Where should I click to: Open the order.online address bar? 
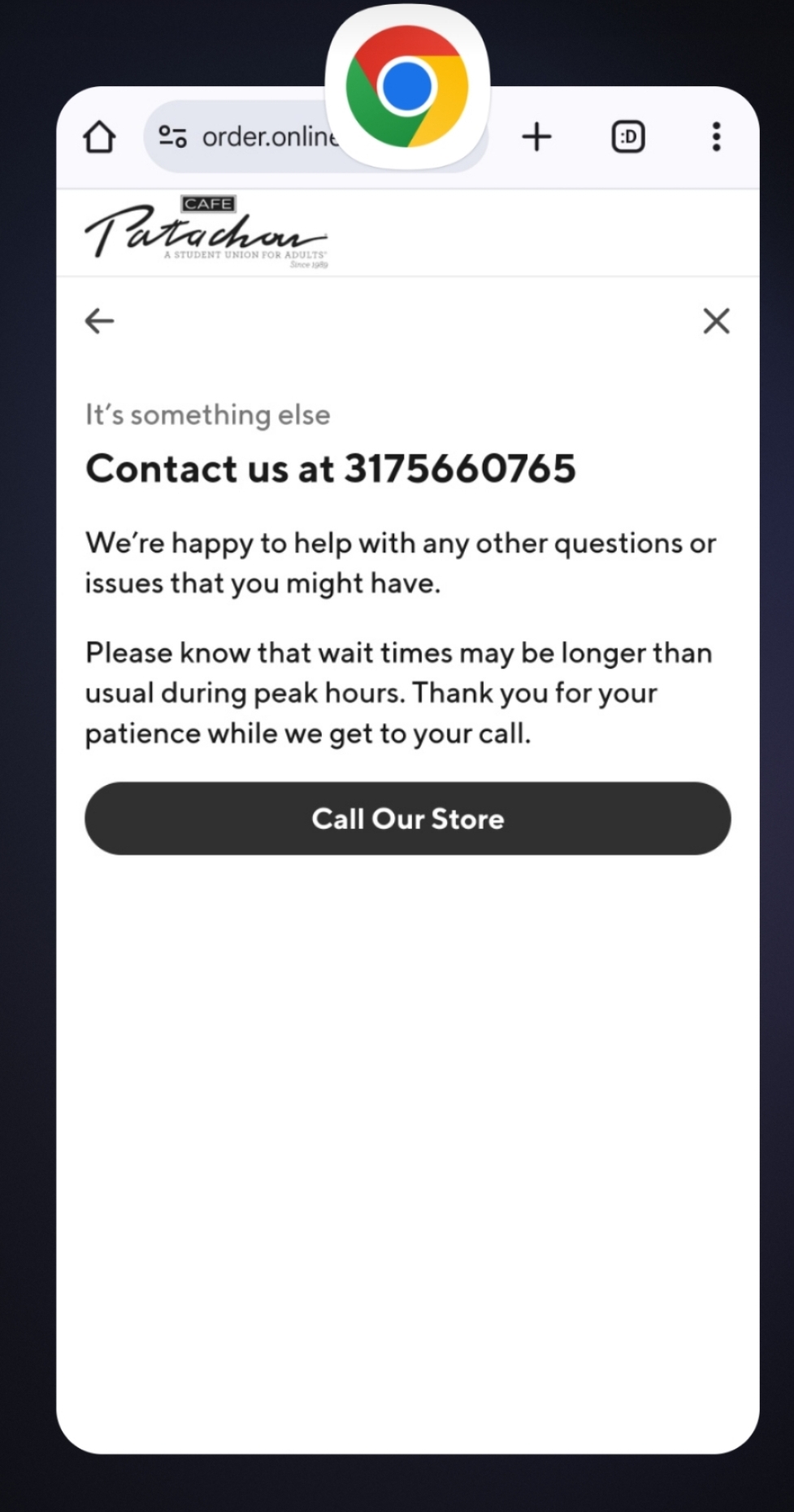[x=260, y=136]
